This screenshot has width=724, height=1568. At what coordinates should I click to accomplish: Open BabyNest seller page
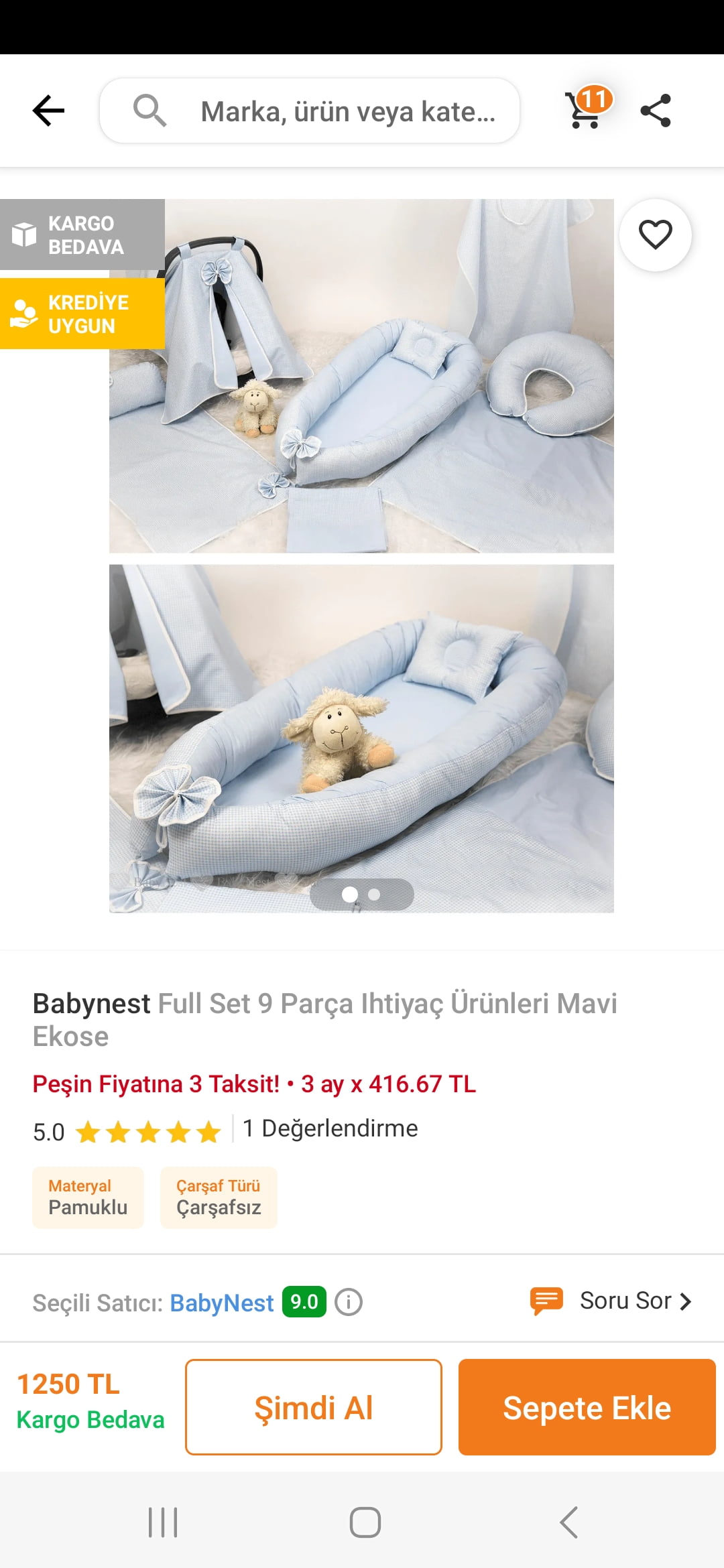(x=221, y=1303)
